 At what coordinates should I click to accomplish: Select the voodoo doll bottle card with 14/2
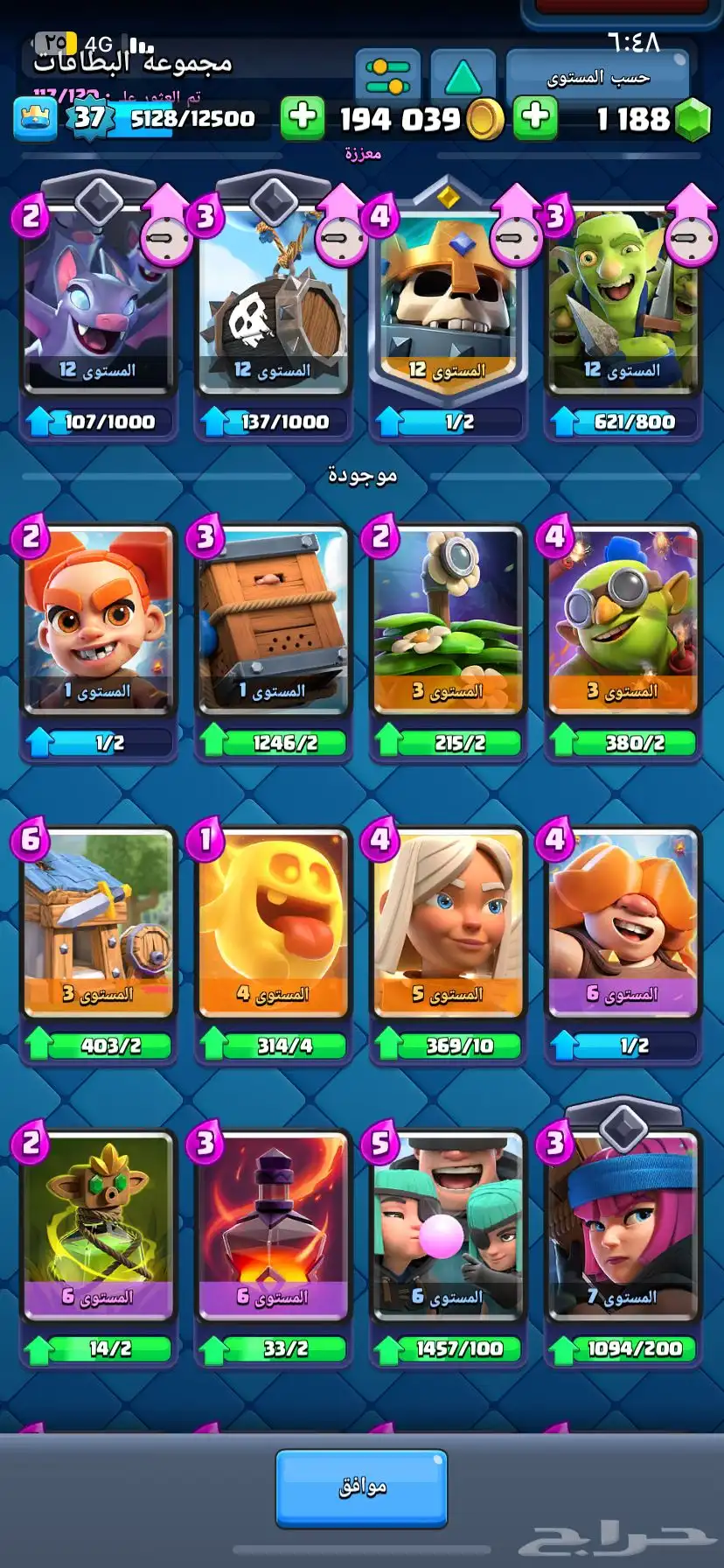(x=98, y=1225)
